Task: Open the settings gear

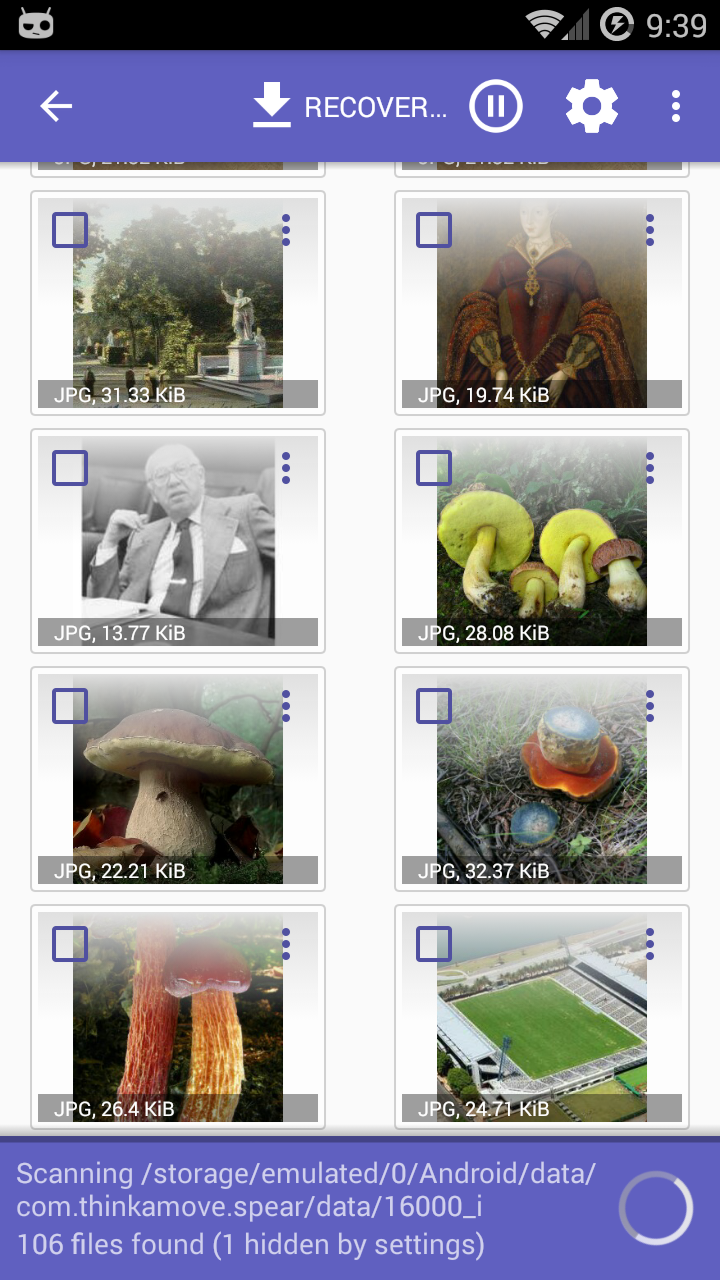Action: coord(592,107)
